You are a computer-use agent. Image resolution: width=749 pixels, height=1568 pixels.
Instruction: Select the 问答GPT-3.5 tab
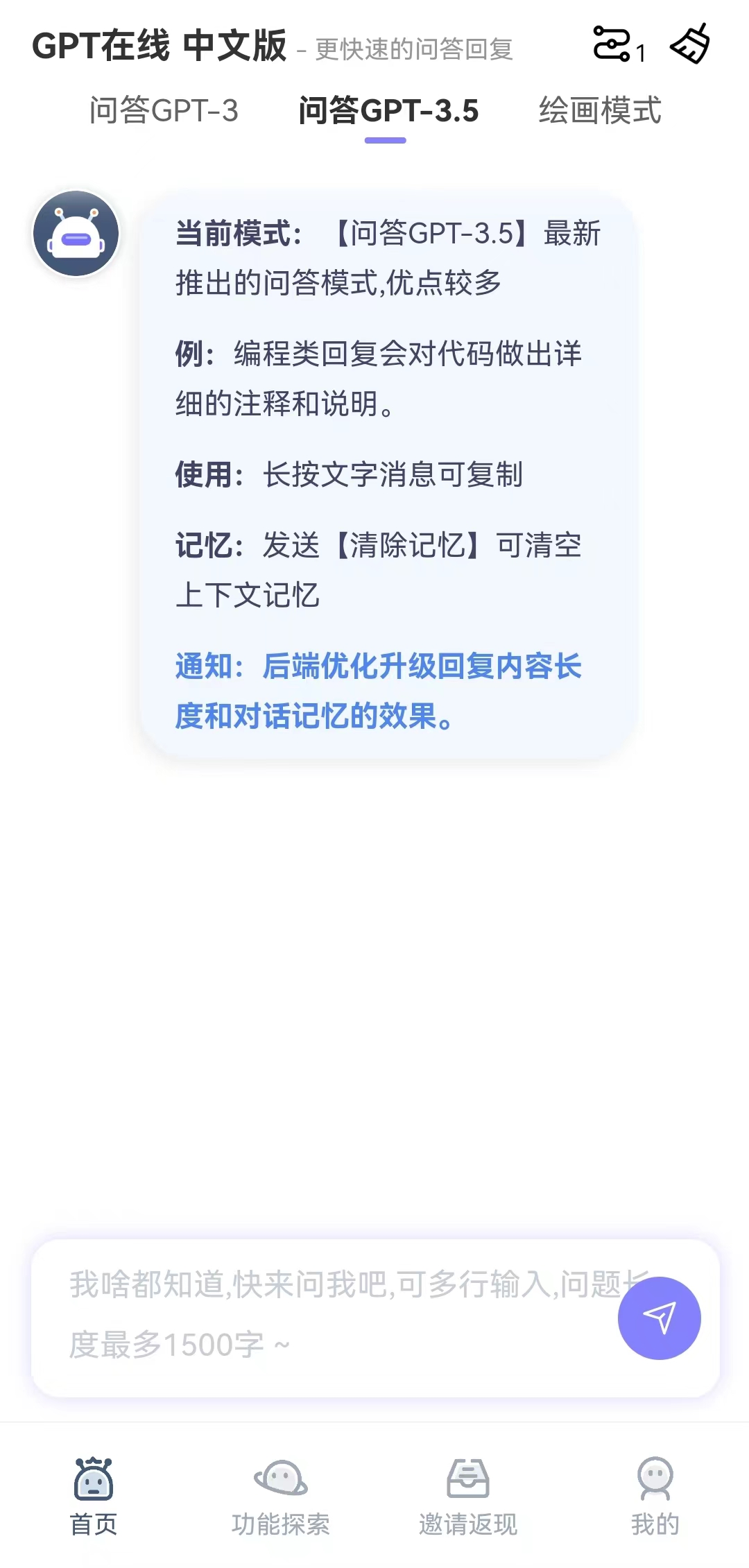388,111
